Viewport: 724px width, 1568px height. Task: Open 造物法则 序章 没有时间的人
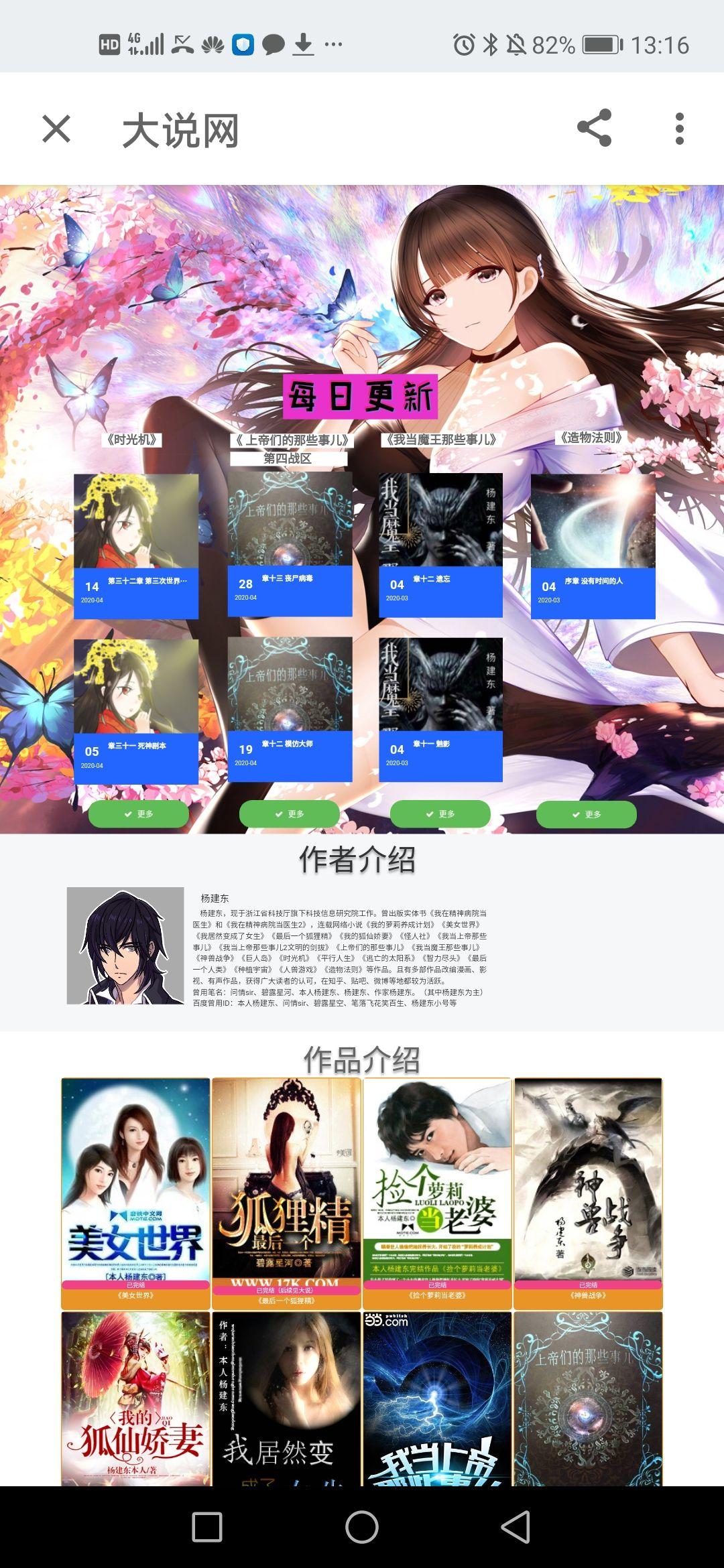tap(593, 545)
